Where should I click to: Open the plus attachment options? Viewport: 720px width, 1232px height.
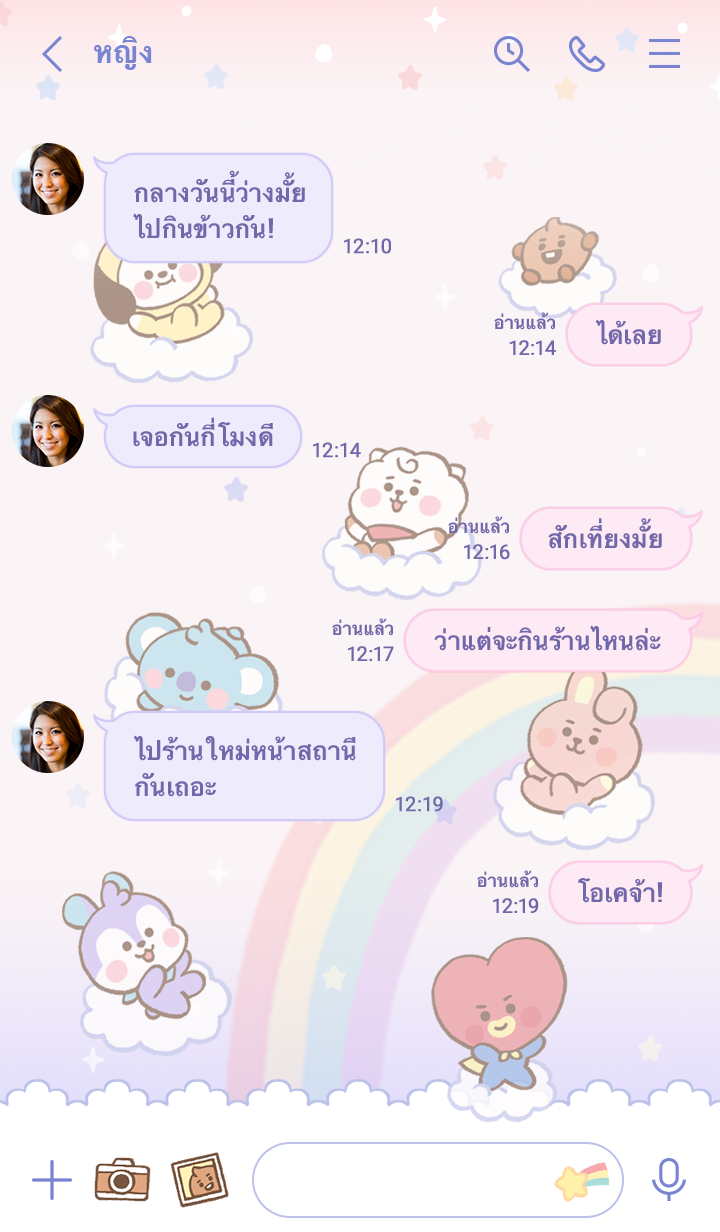pos(52,1181)
